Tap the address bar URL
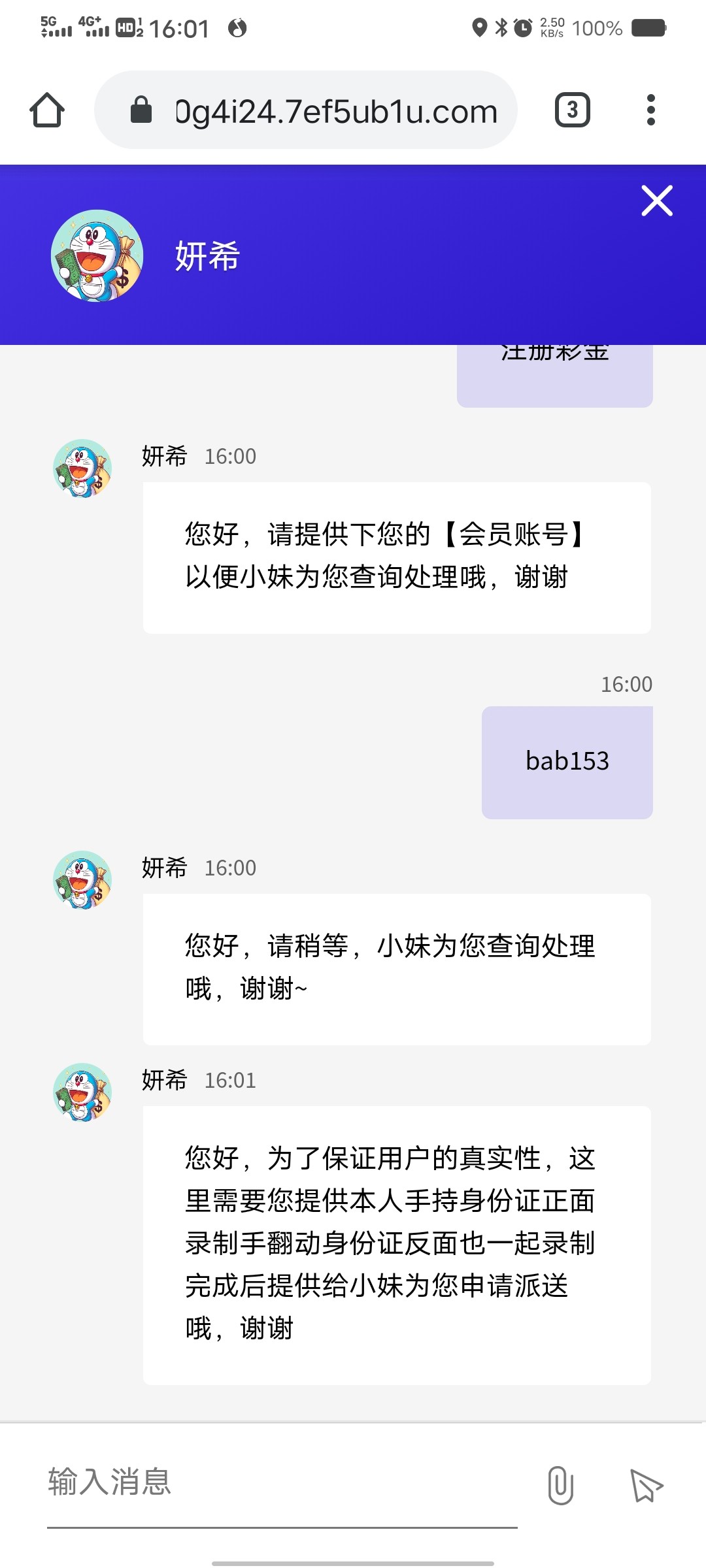Image resolution: width=706 pixels, height=1568 pixels. [x=336, y=111]
